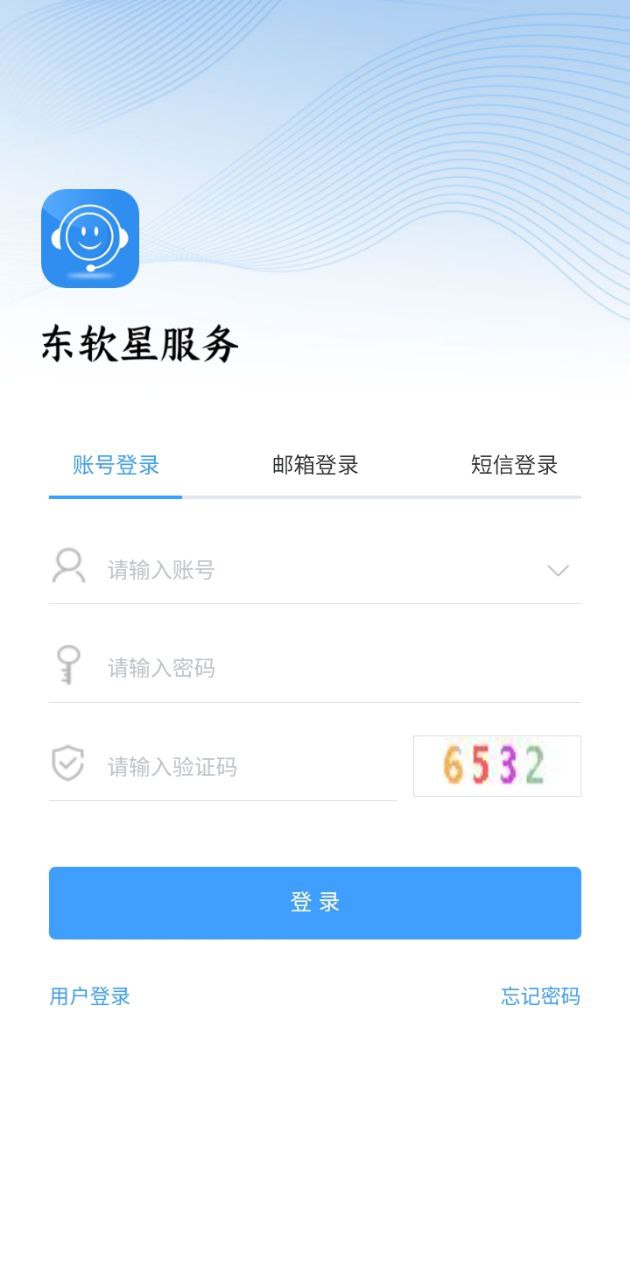The image size is (630, 1280).
Task: Switch to the 邮箱登录 tab
Action: tap(315, 465)
